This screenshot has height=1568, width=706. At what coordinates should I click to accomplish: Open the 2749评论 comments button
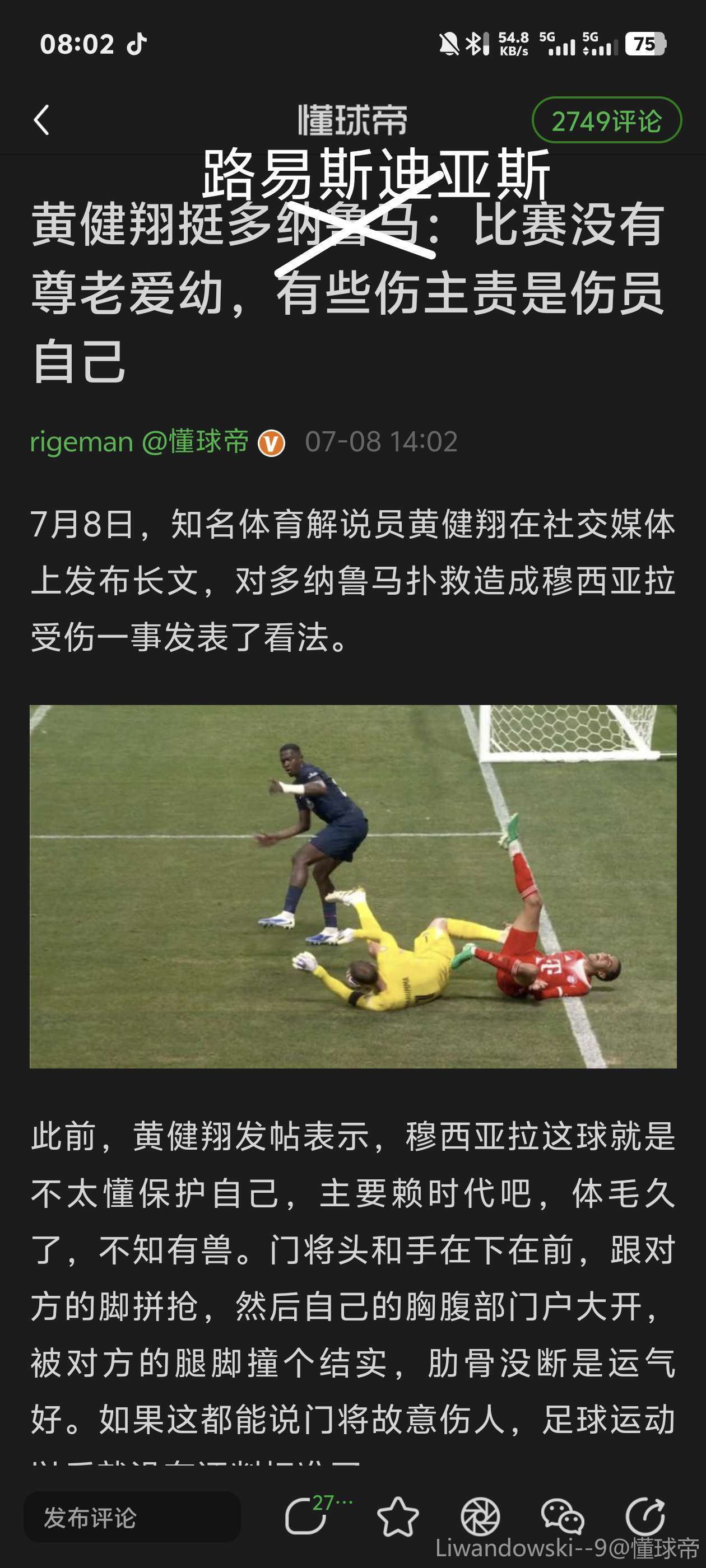coord(606,120)
